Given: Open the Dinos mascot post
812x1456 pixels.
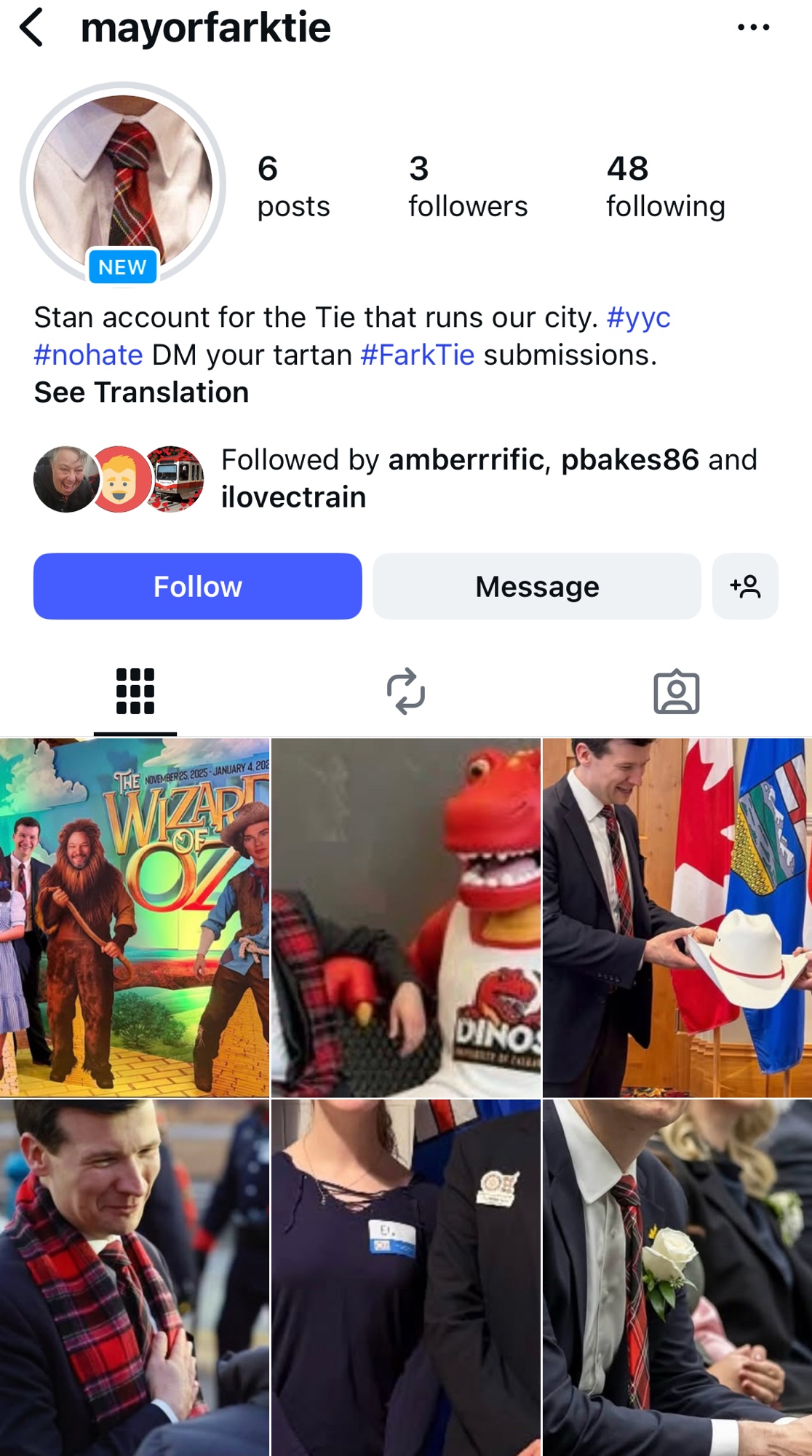Looking at the screenshot, I should [406, 917].
